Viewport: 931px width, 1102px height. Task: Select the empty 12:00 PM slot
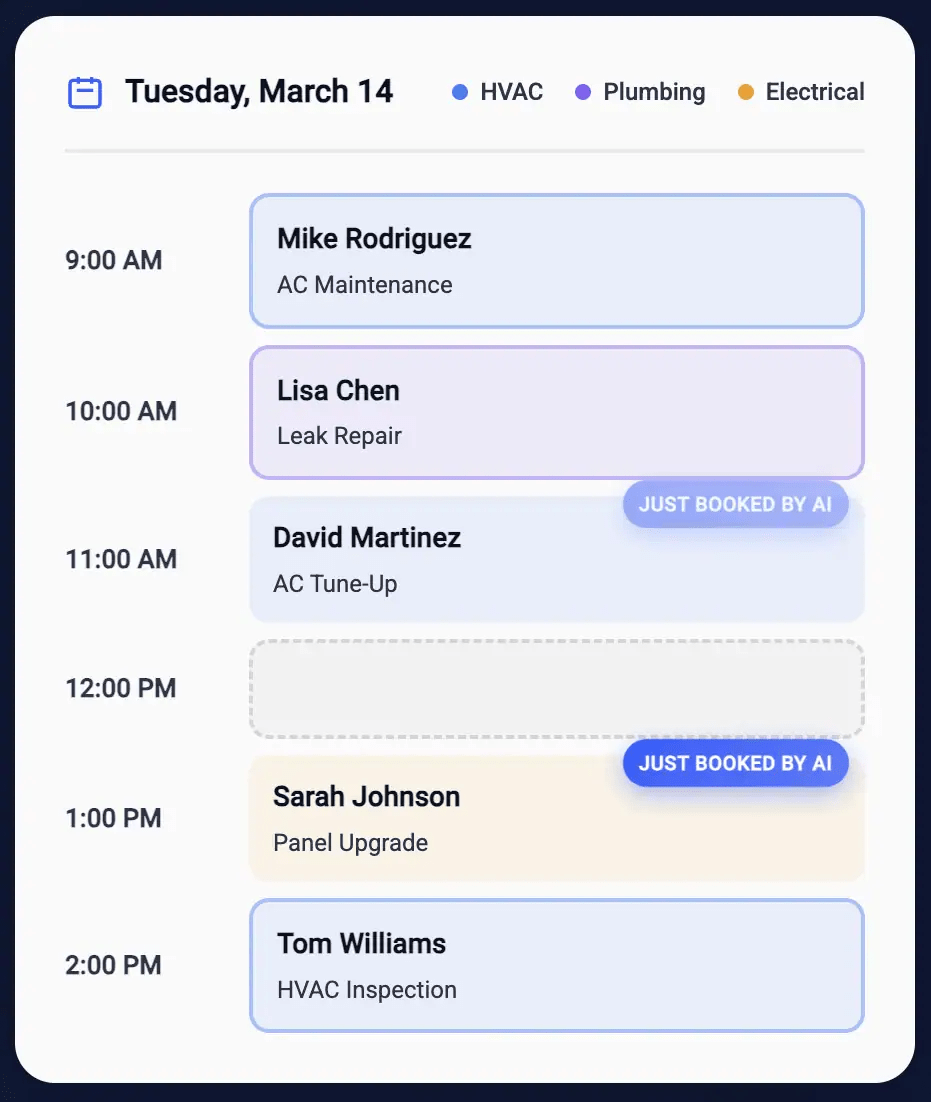(557, 688)
